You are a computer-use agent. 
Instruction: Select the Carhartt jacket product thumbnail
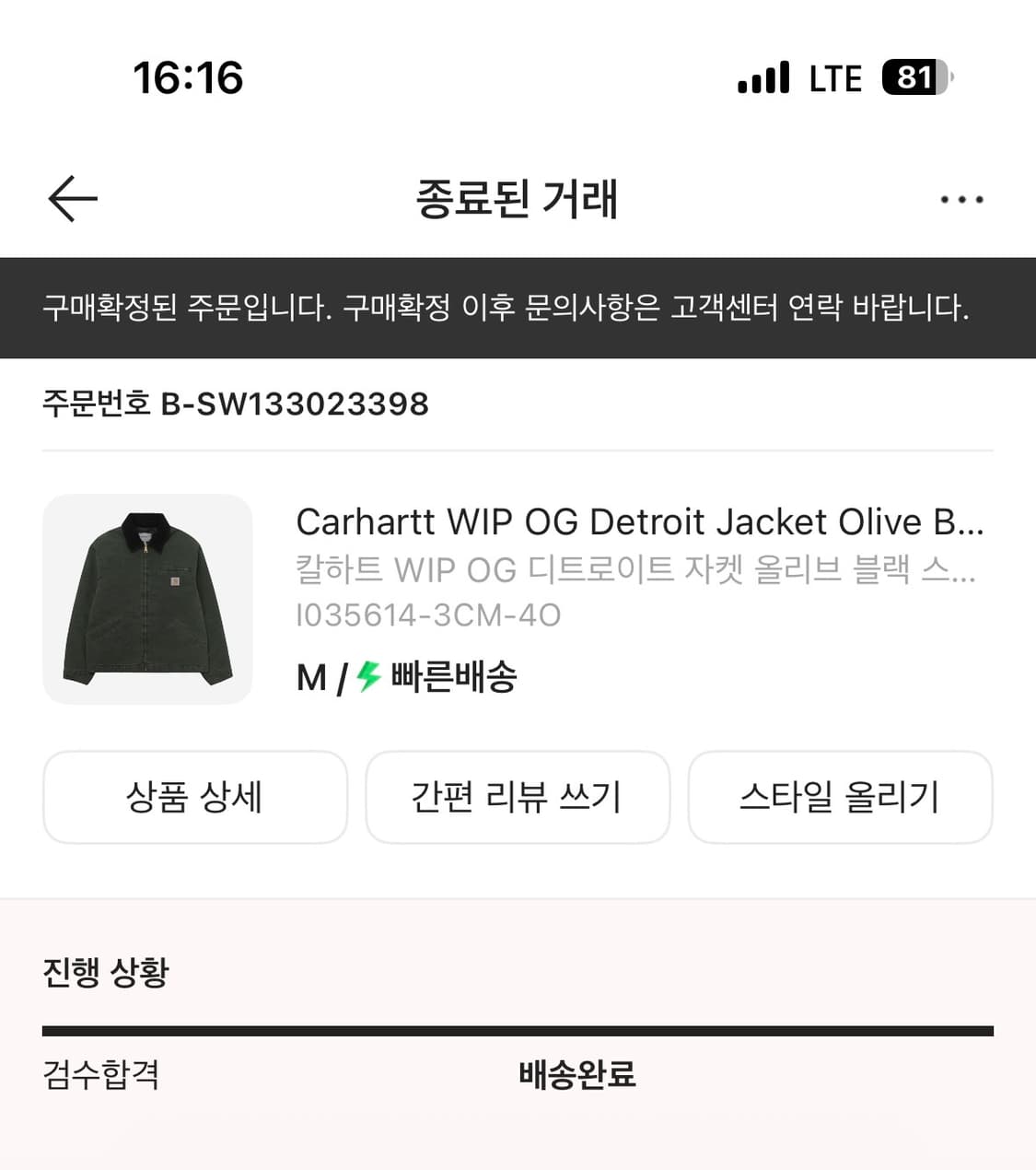tap(150, 599)
